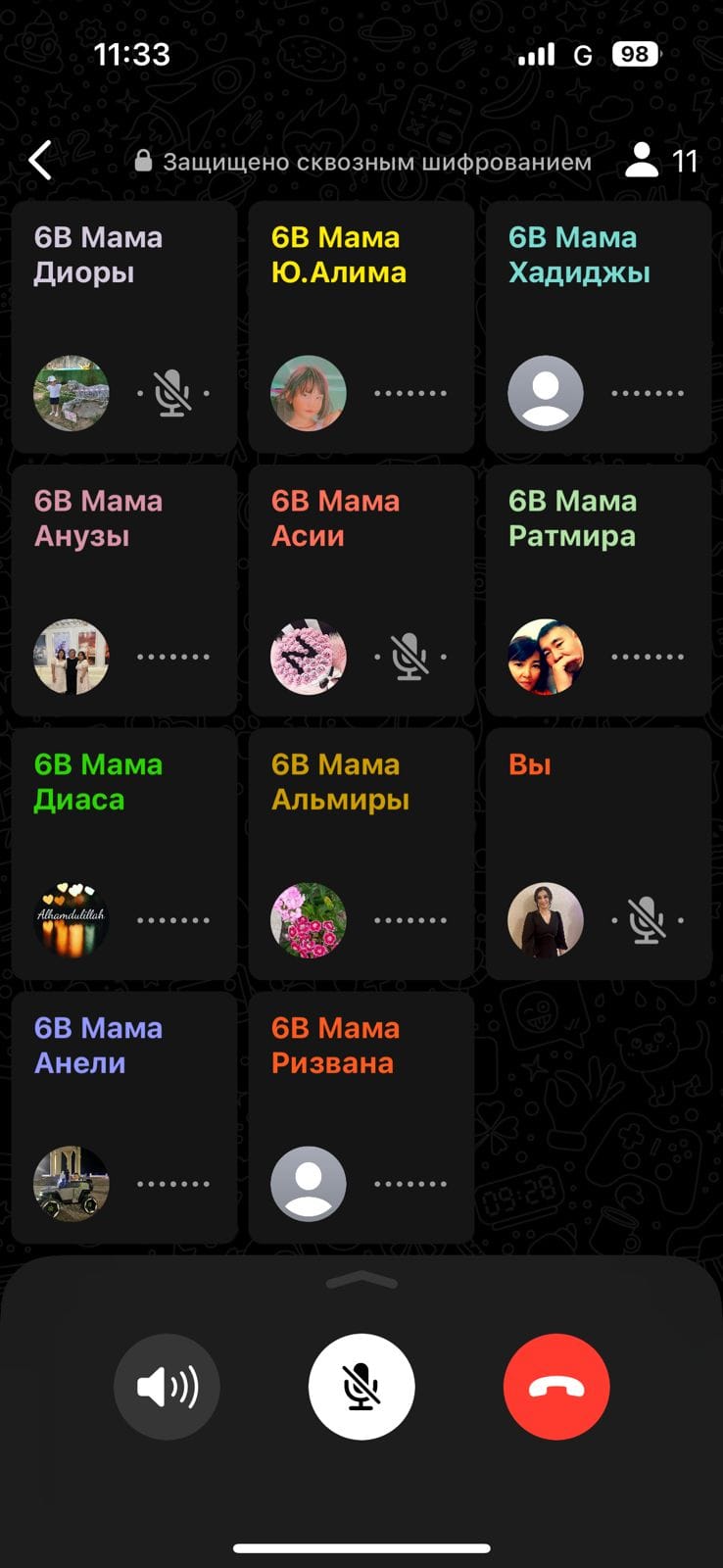Open the participants list showing 11
The width and height of the screenshot is (723, 1568).
pyautogui.click(x=661, y=161)
